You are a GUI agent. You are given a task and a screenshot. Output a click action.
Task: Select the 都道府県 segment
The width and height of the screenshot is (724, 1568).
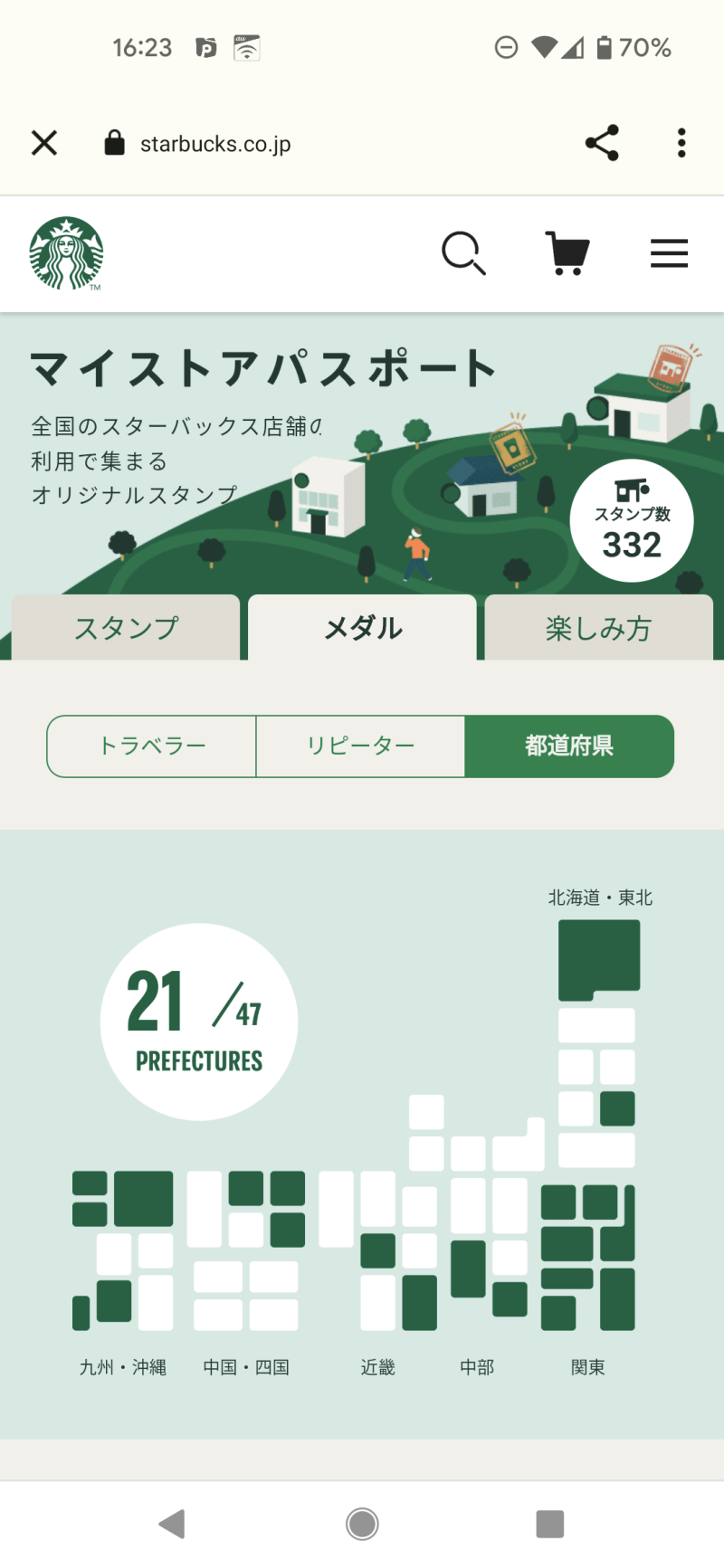point(569,746)
